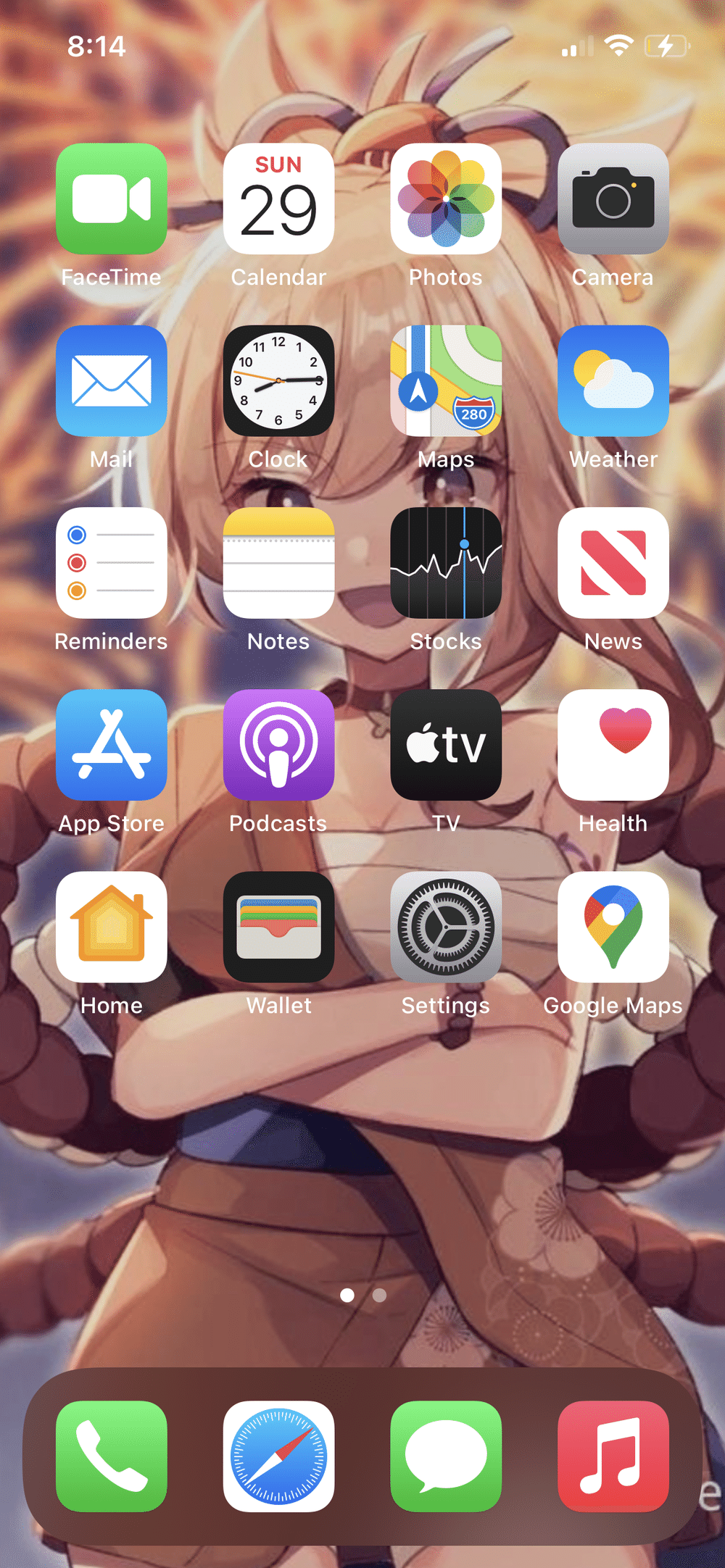Open the Stocks app

[446, 563]
